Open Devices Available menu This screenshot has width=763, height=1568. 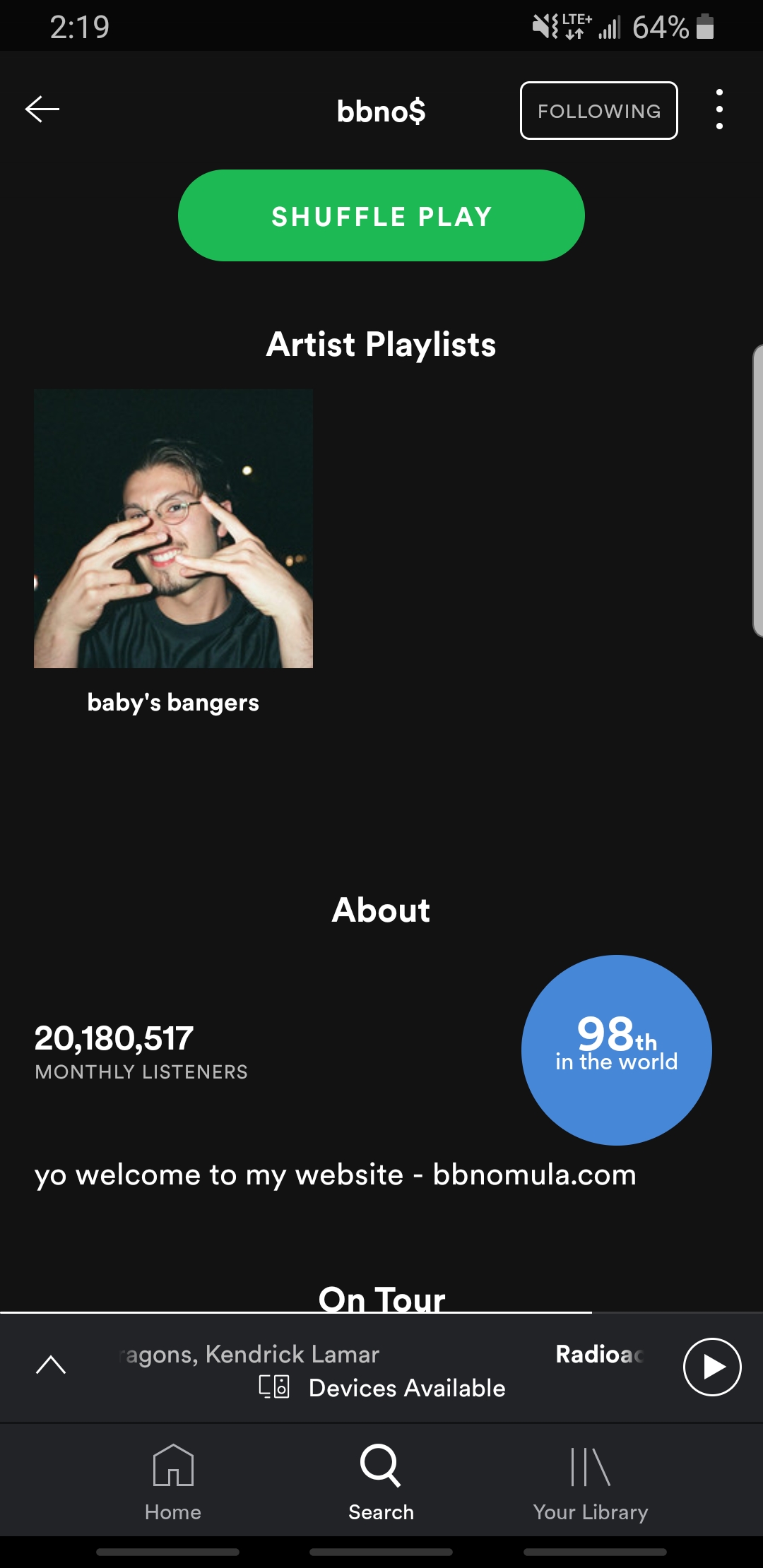382,1388
